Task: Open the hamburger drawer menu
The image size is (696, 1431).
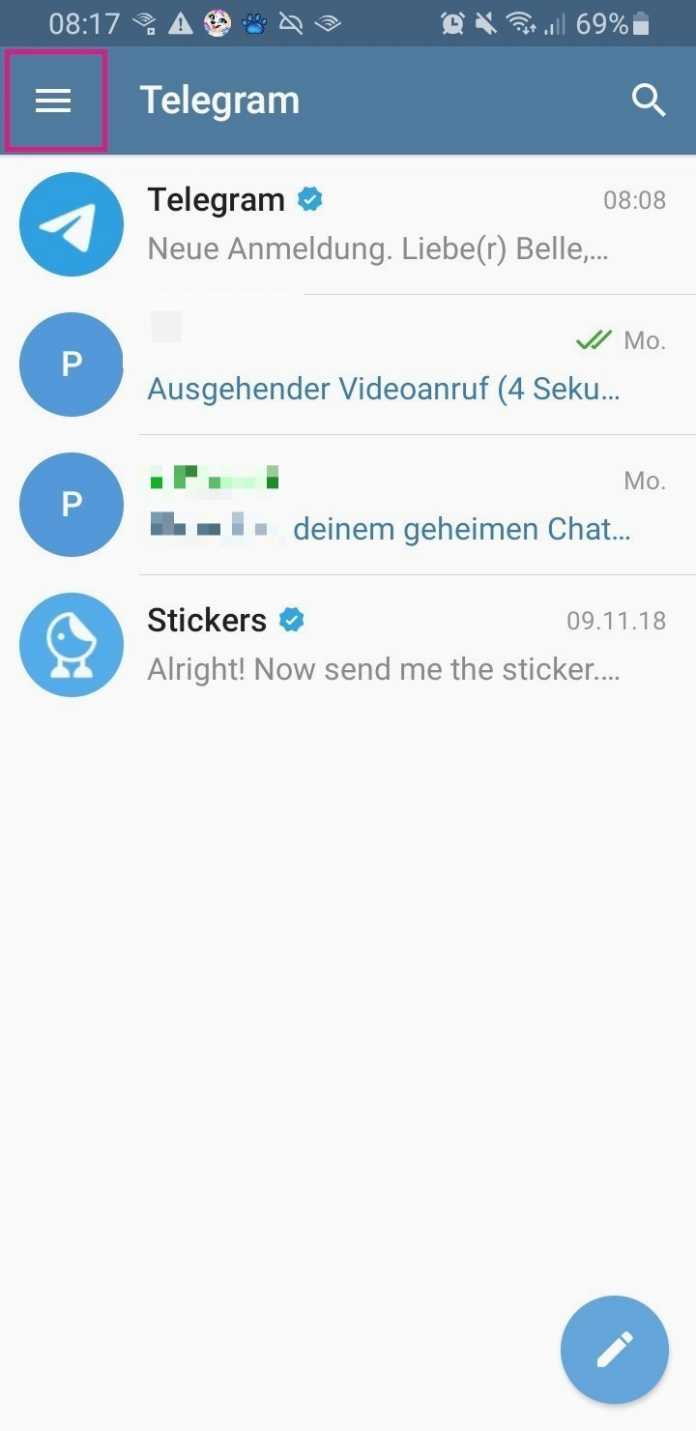Action: [x=54, y=101]
